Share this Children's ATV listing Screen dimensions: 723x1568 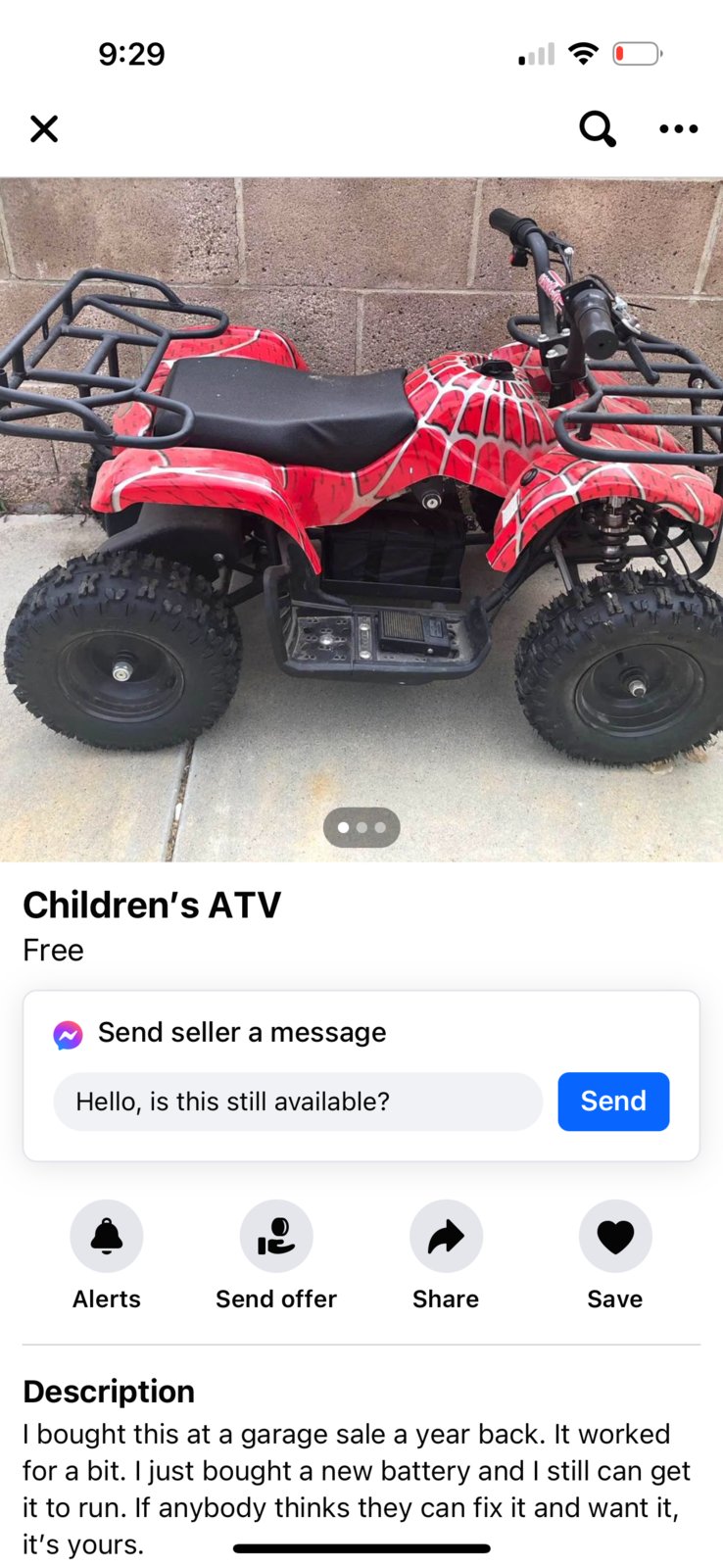(x=446, y=1237)
